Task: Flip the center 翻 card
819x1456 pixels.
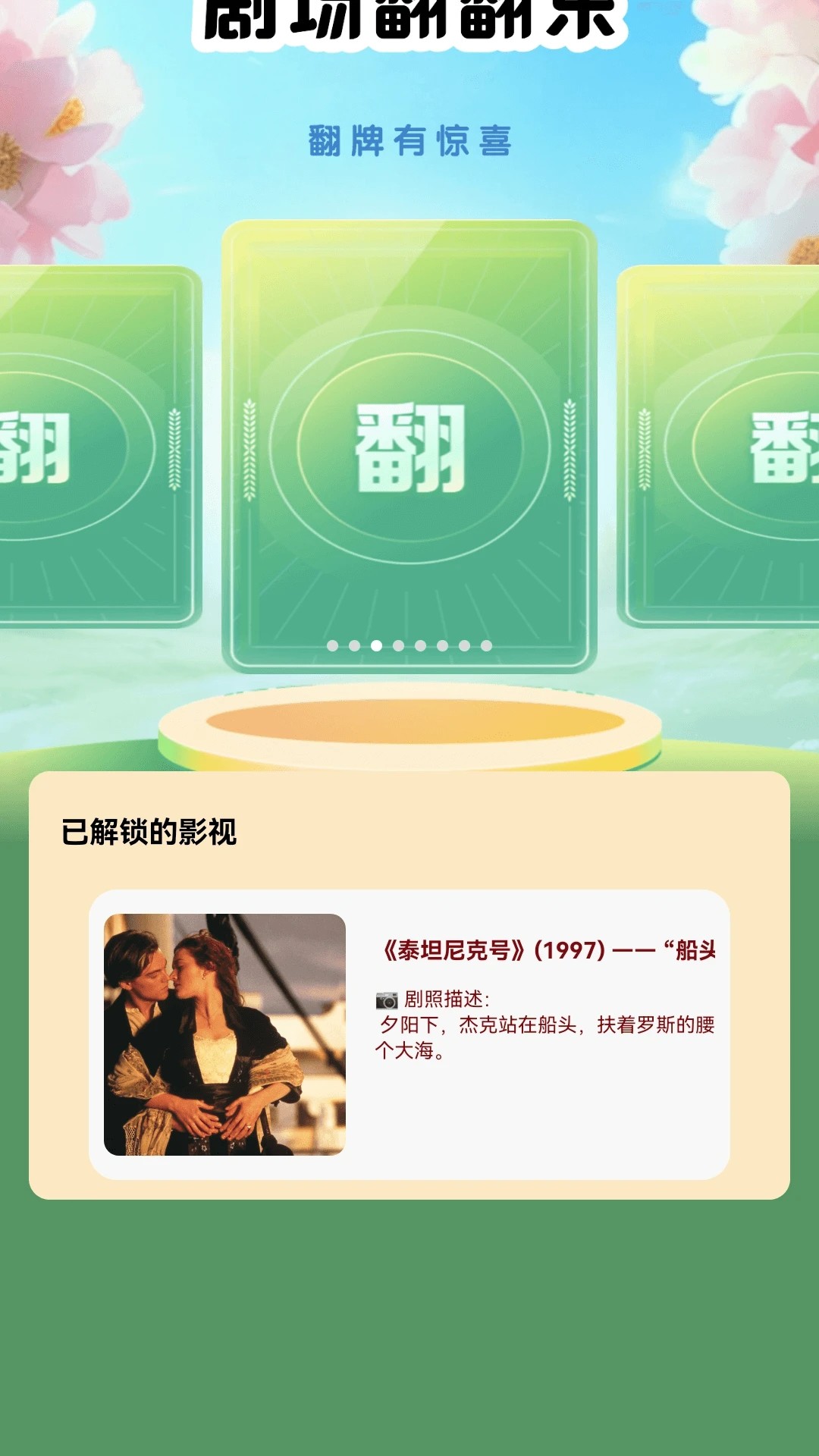Action: pos(409,446)
